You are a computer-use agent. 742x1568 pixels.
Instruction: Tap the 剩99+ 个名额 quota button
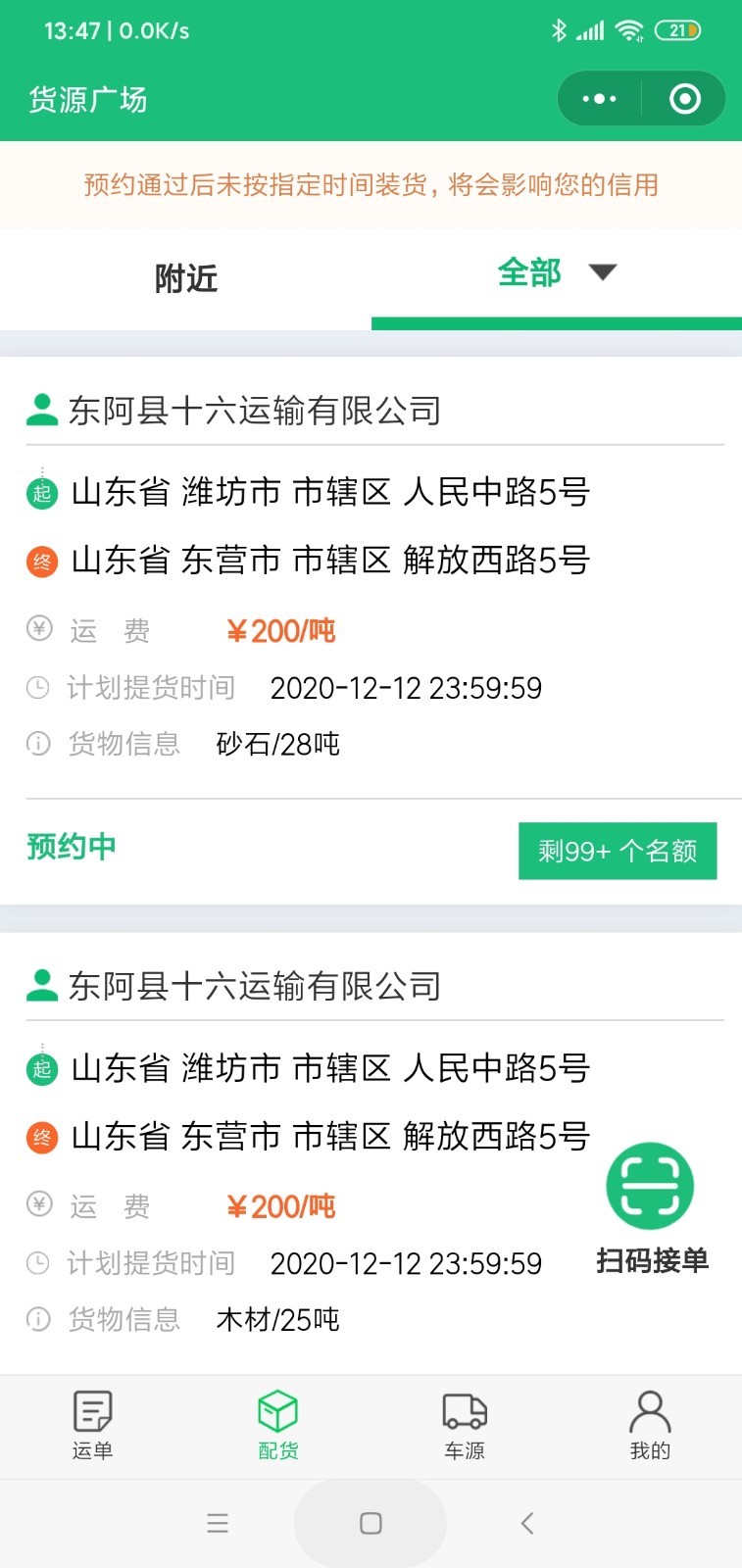(x=618, y=851)
